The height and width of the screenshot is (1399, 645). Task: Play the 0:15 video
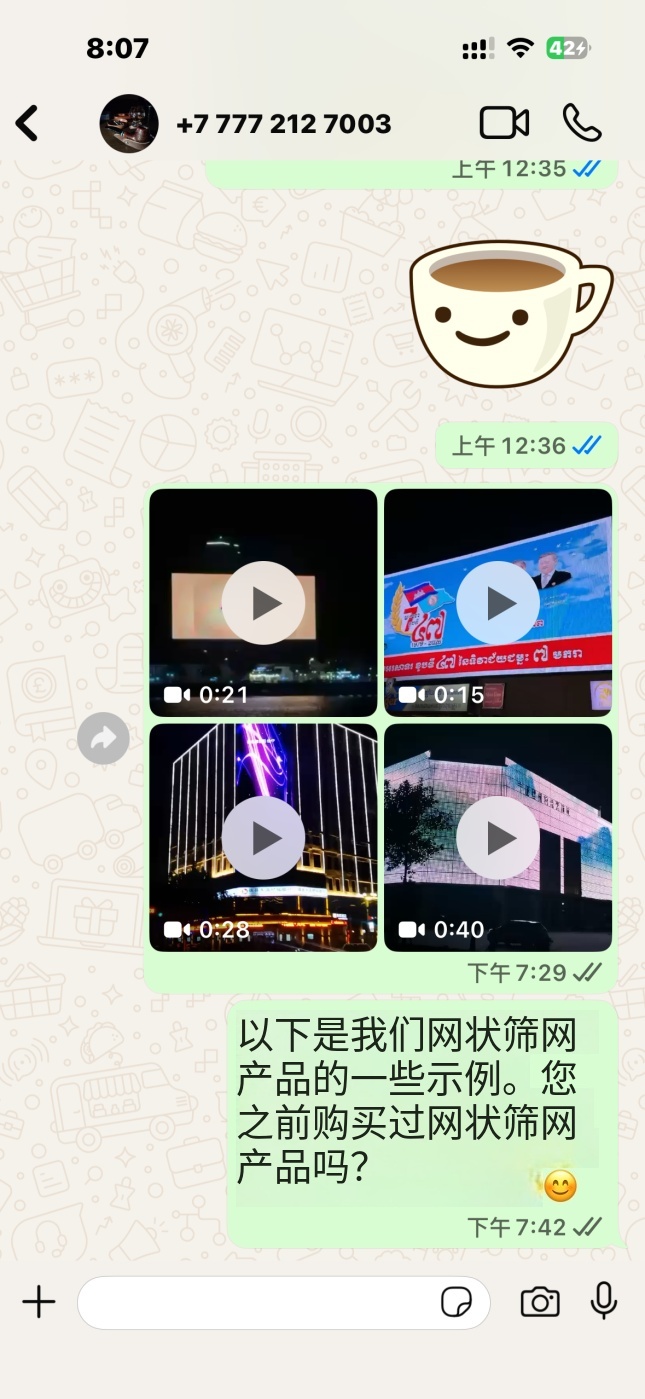coord(498,603)
